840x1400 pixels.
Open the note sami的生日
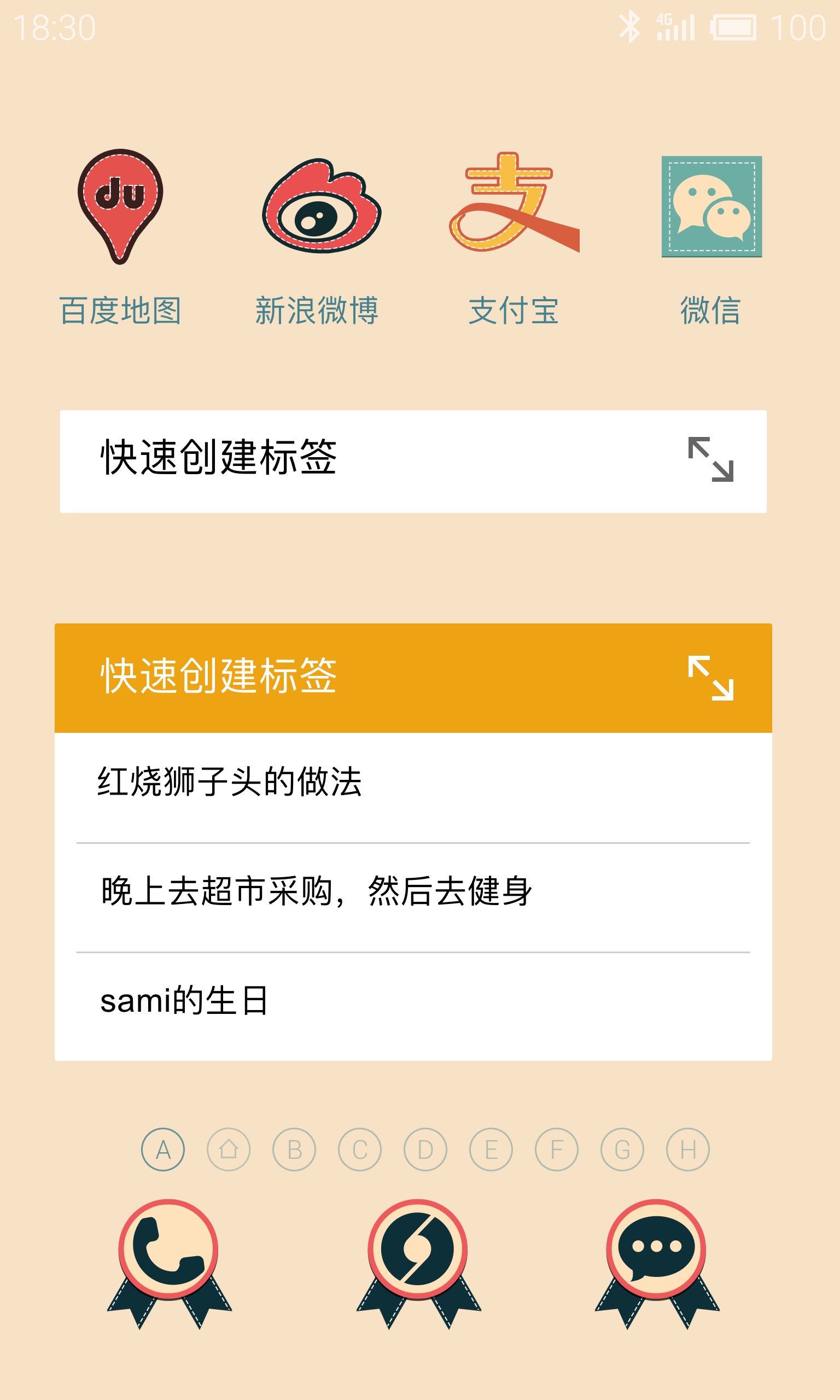413,1006
